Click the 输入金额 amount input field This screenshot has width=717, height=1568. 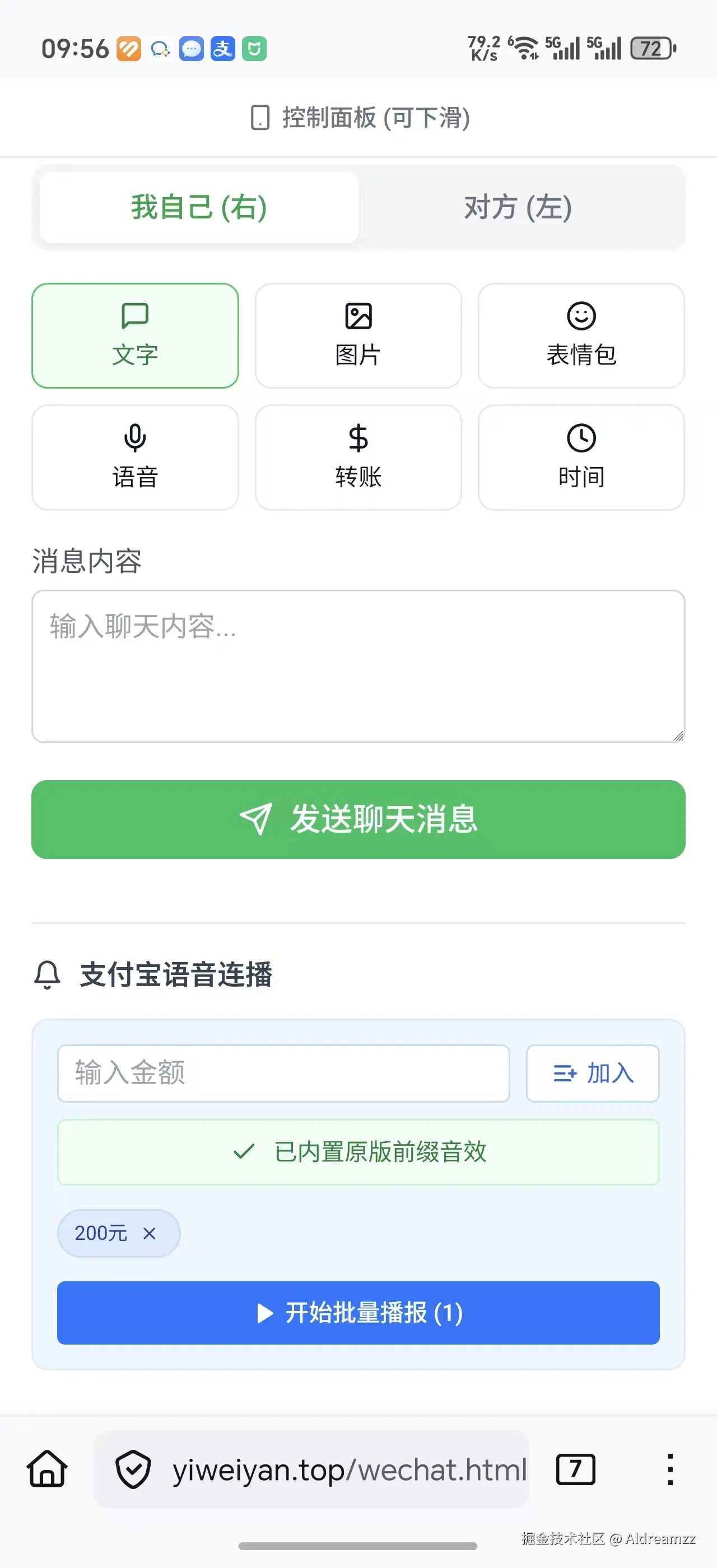coord(283,1073)
